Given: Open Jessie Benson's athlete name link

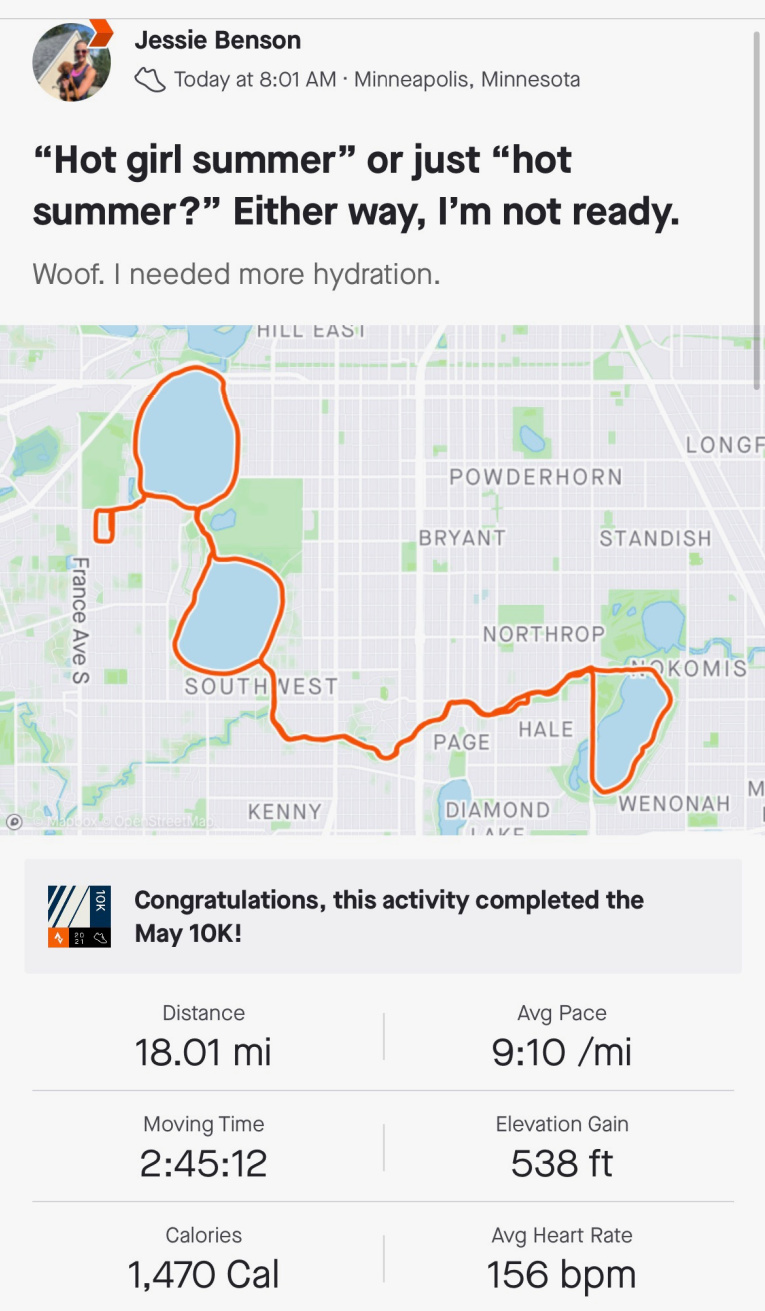Looking at the screenshot, I should click(217, 41).
